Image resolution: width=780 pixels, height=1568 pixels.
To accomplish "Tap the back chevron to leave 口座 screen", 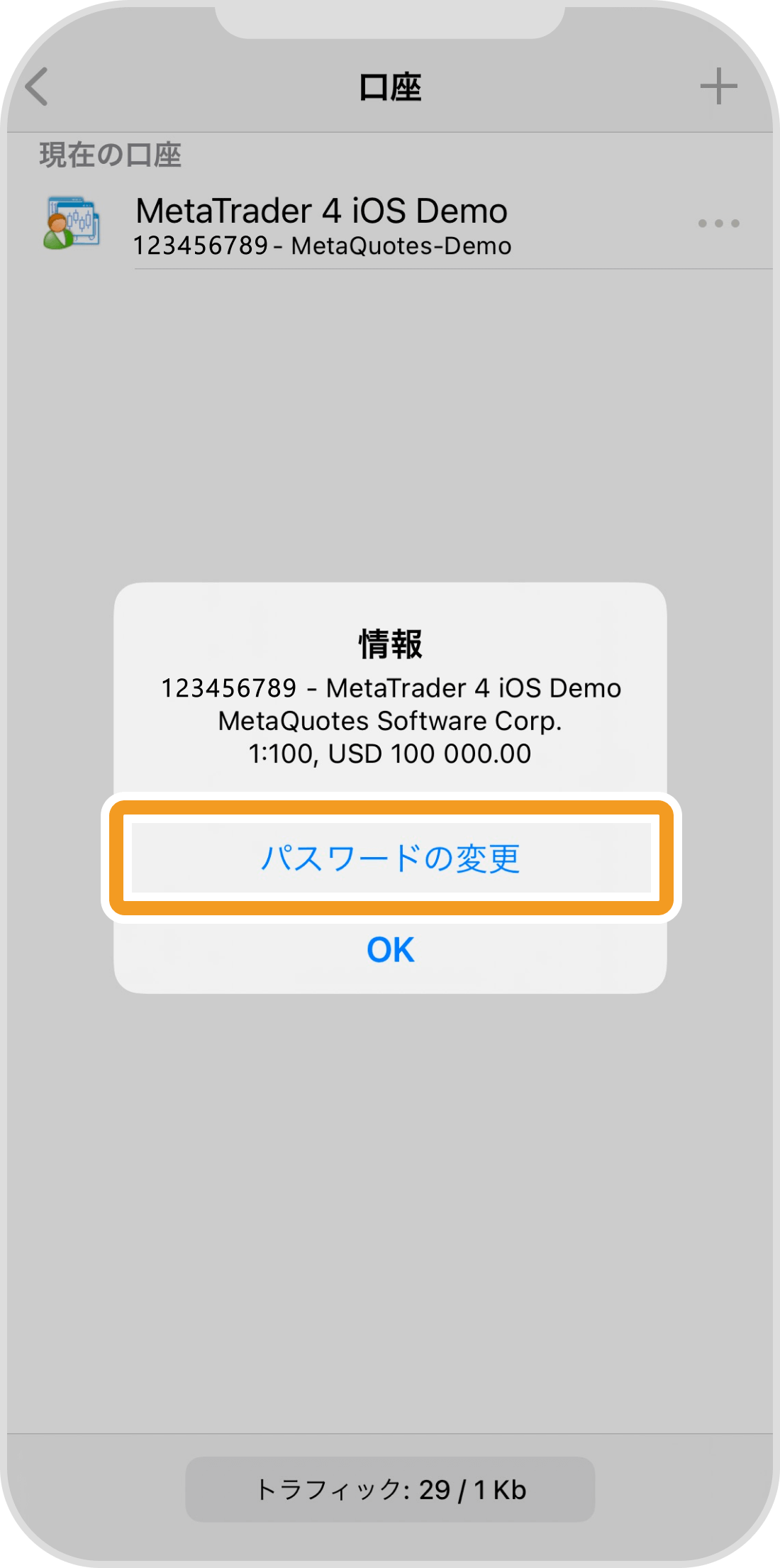I will point(35,88).
